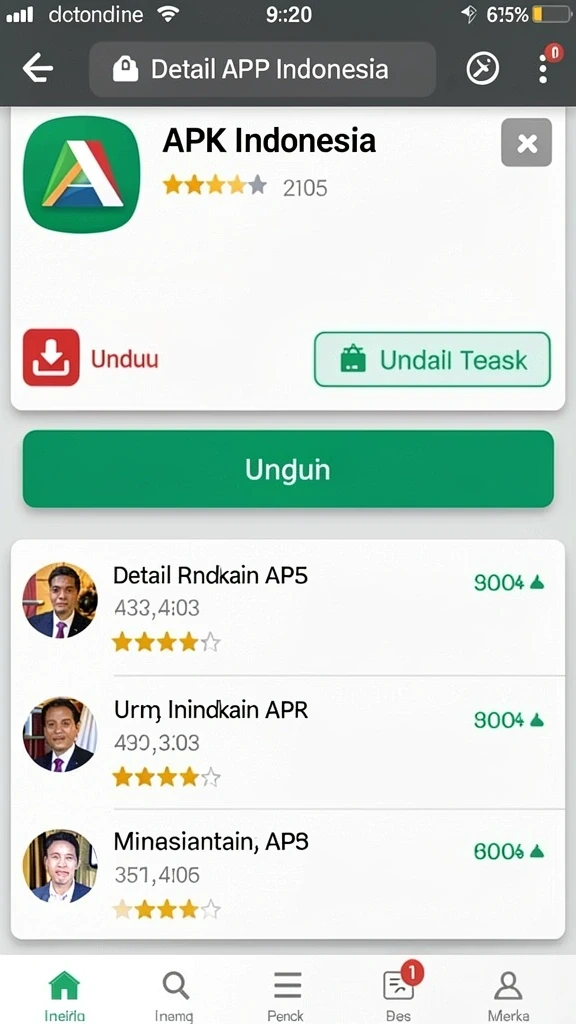576x1024 pixels.
Task: Open the Minasiantain, AP8 row
Action: pos(288,874)
